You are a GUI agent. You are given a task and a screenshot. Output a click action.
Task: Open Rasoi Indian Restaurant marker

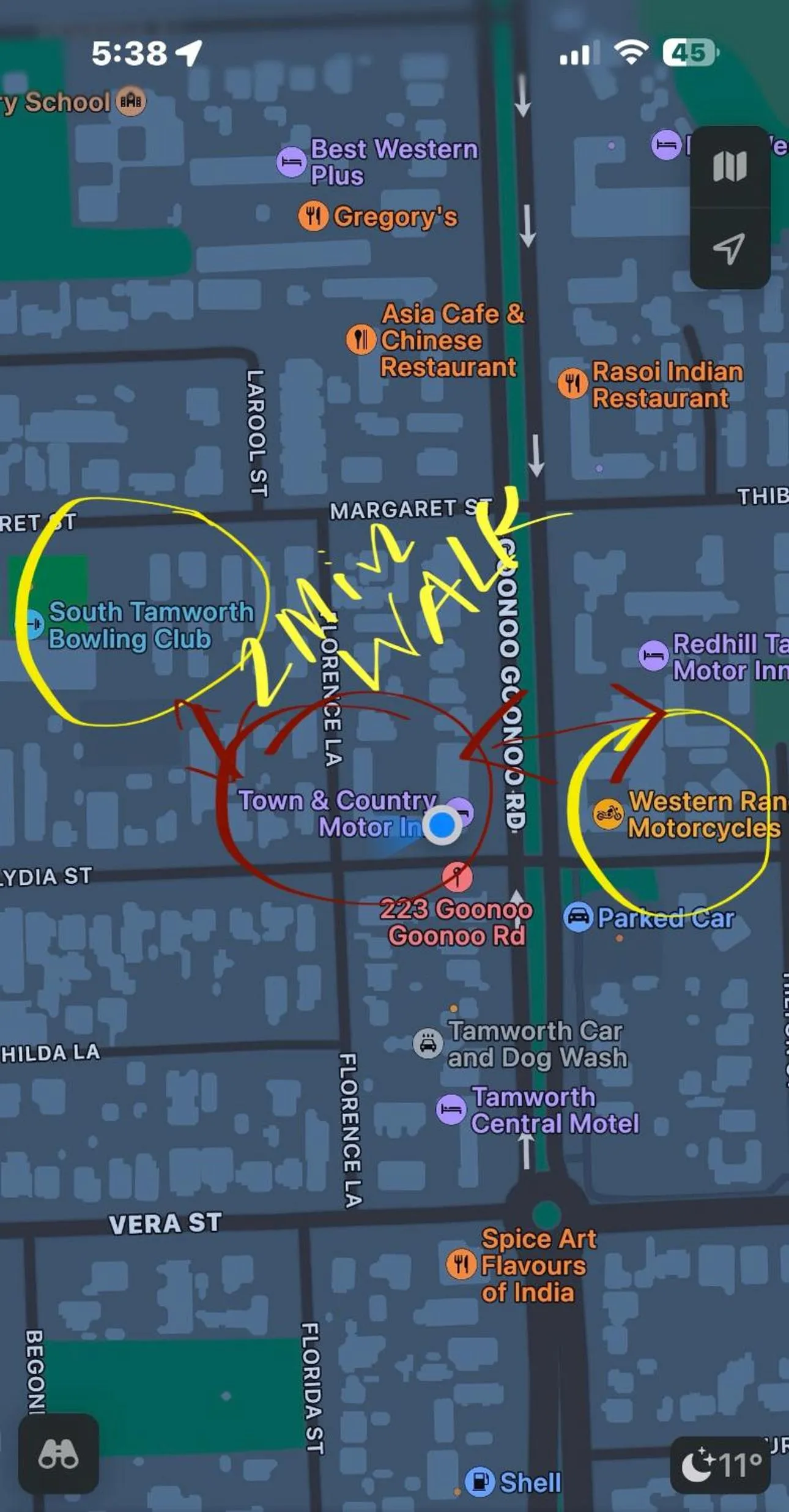tap(572, 384)
